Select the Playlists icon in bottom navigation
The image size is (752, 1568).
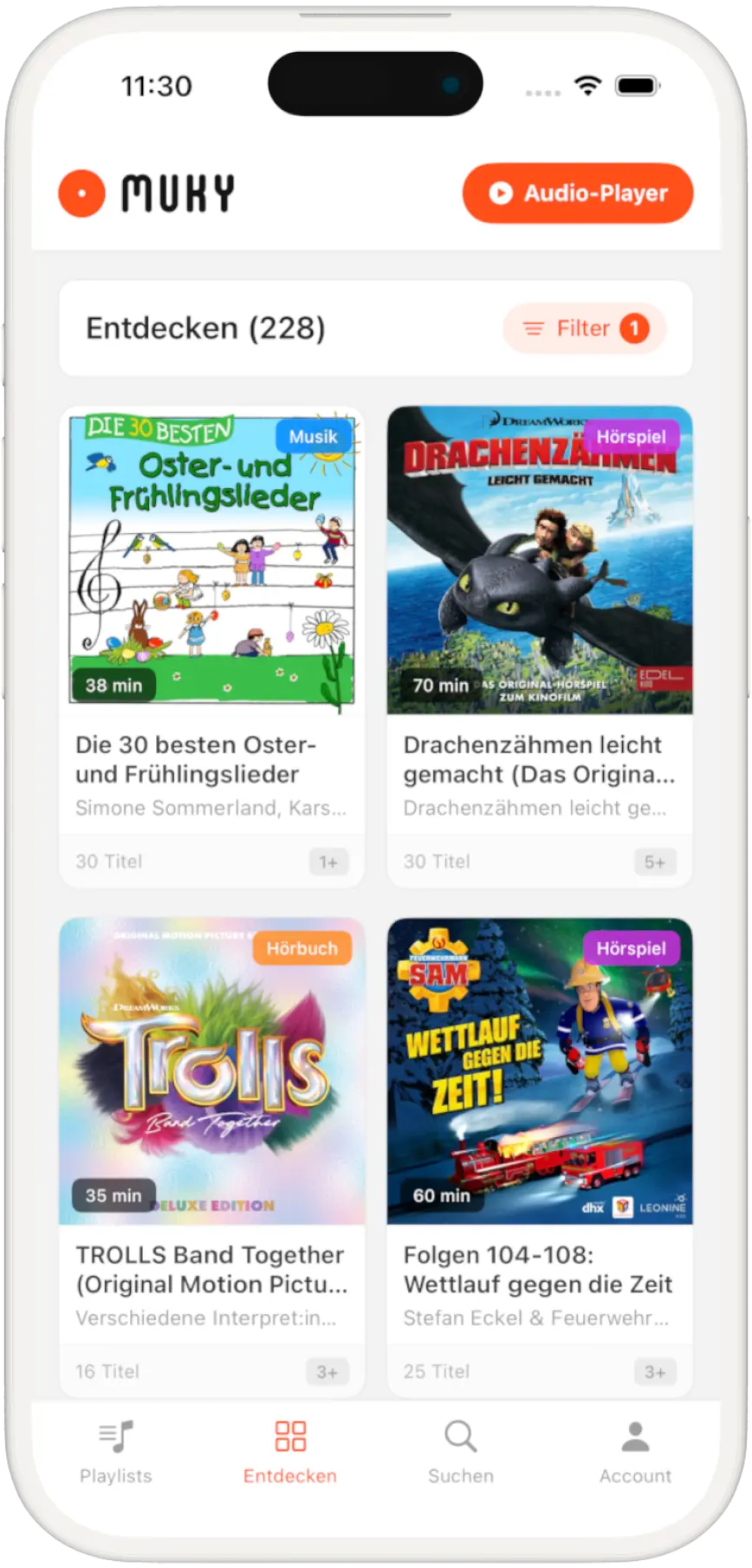(115, 1439)
